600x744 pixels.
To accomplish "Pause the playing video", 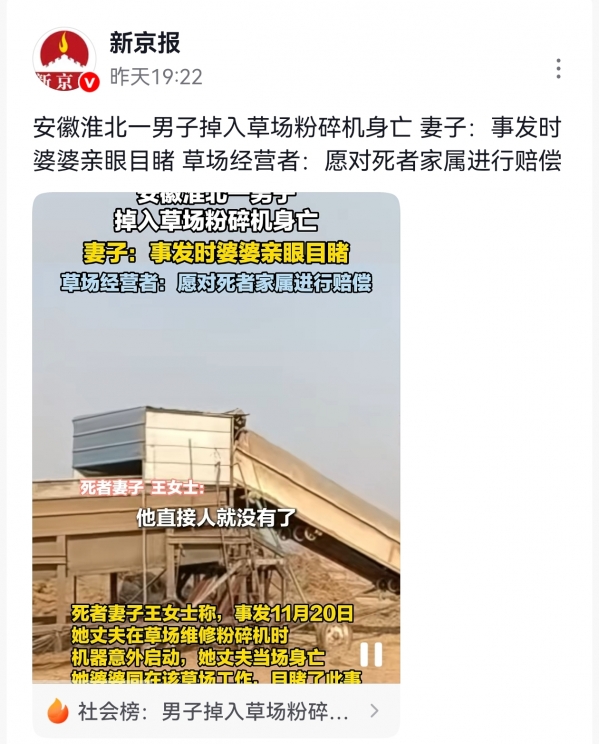I will point(371,654).
